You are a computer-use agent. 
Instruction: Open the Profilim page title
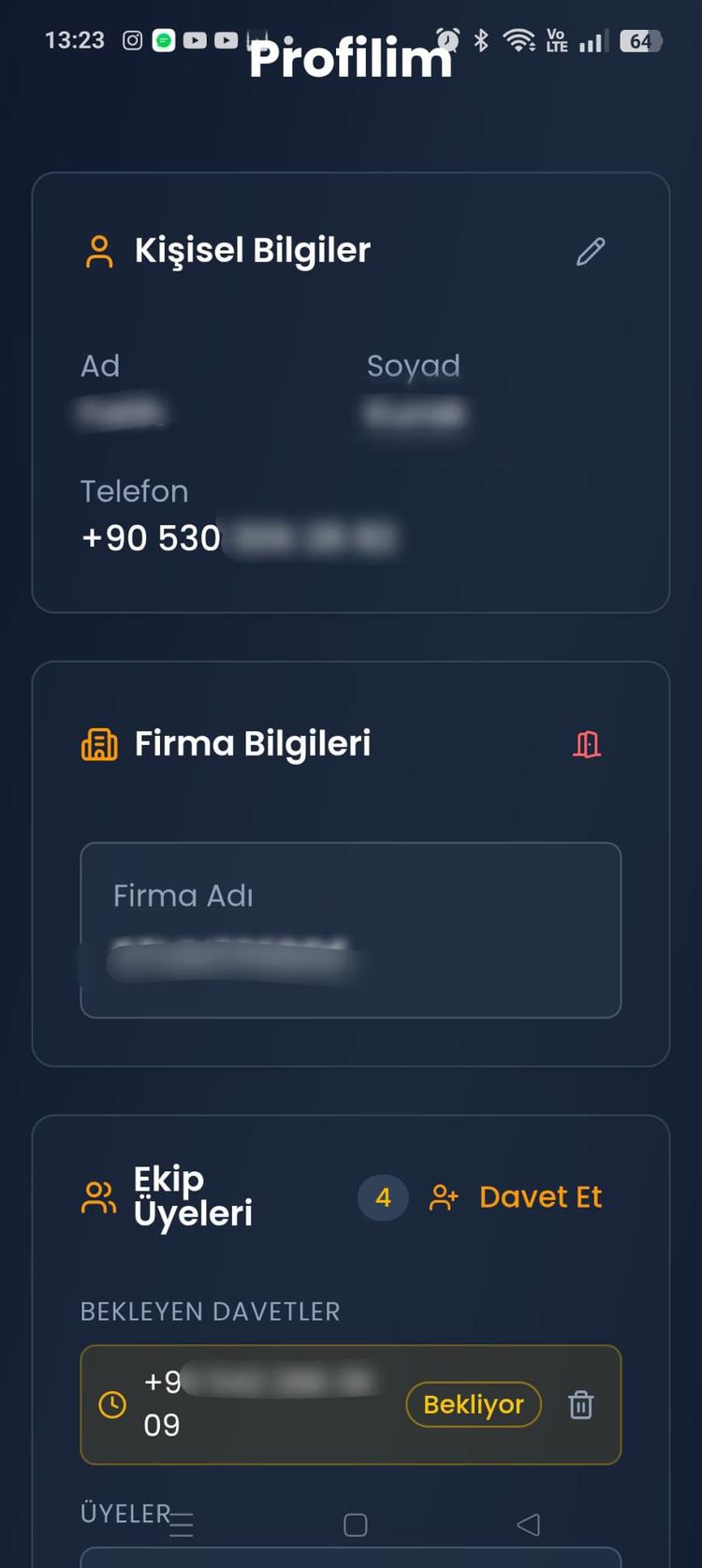(351, 58)
